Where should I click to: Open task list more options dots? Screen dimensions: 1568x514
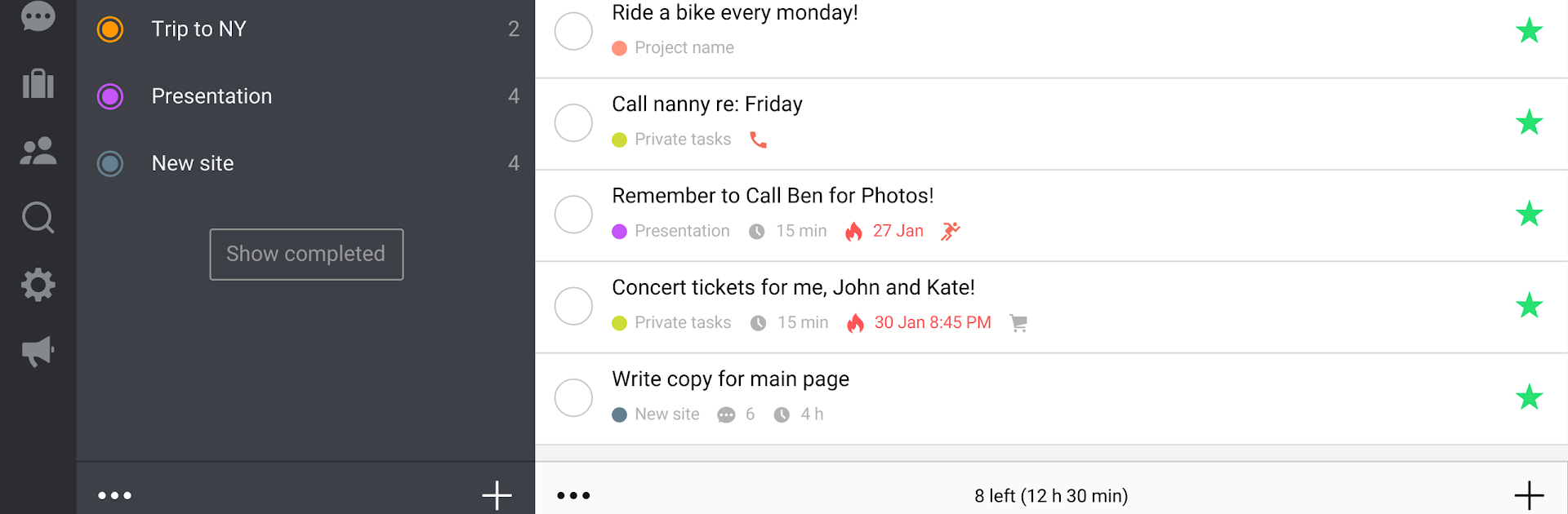coord(573,495)
